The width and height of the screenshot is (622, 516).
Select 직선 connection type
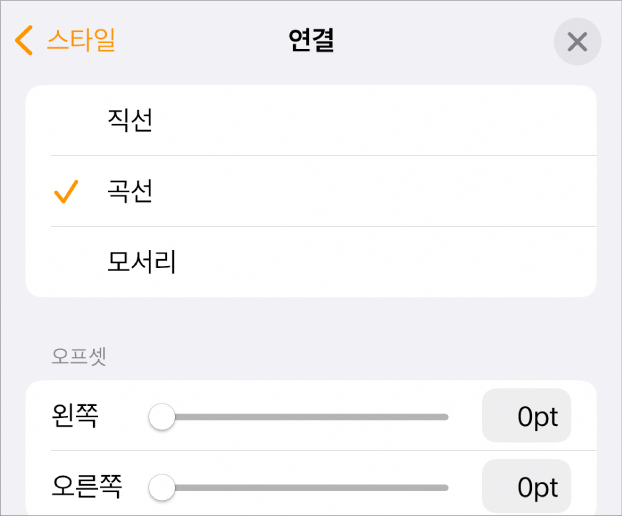pos(310,121)
